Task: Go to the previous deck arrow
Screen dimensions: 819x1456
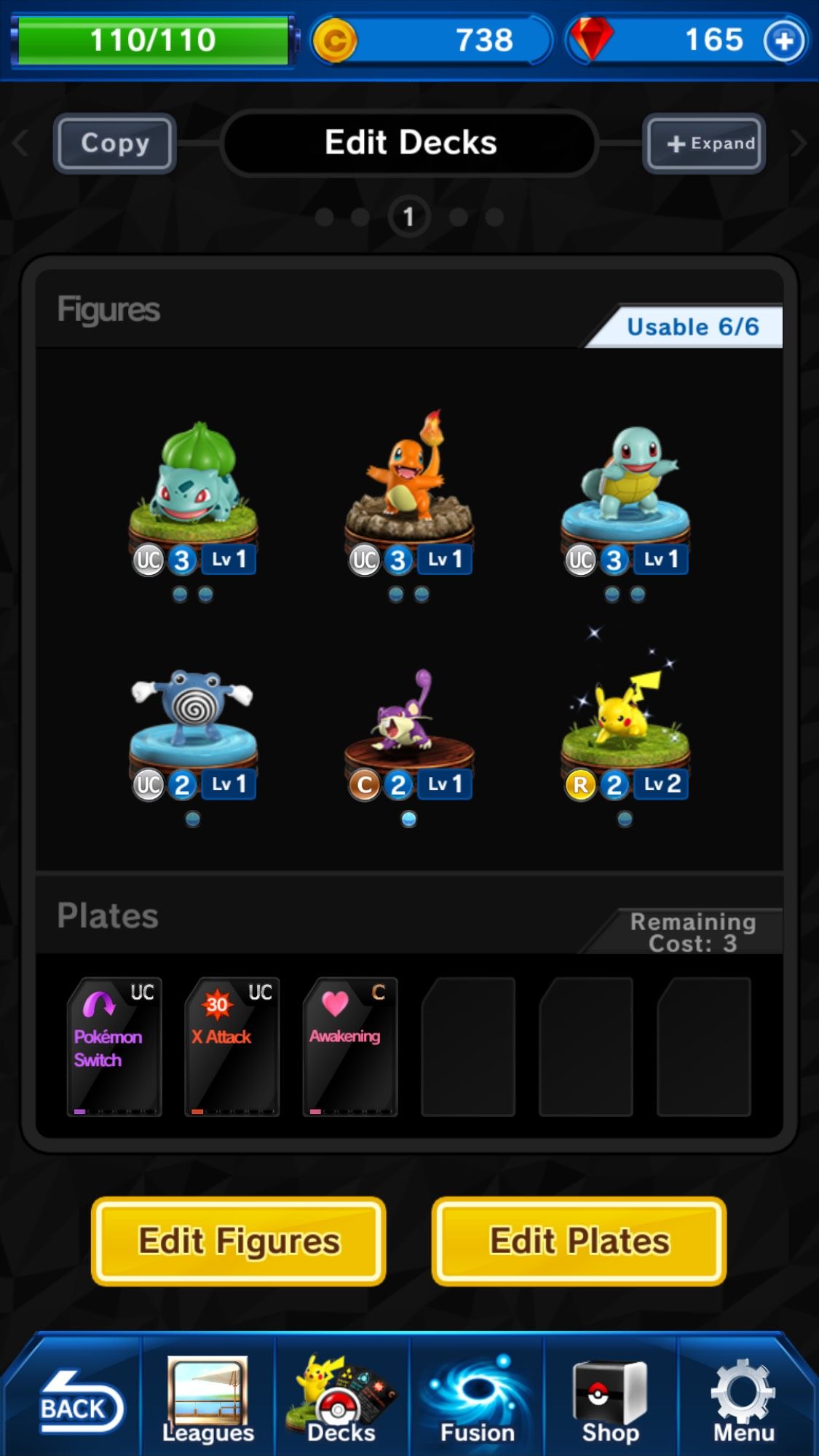Action: 20,143
